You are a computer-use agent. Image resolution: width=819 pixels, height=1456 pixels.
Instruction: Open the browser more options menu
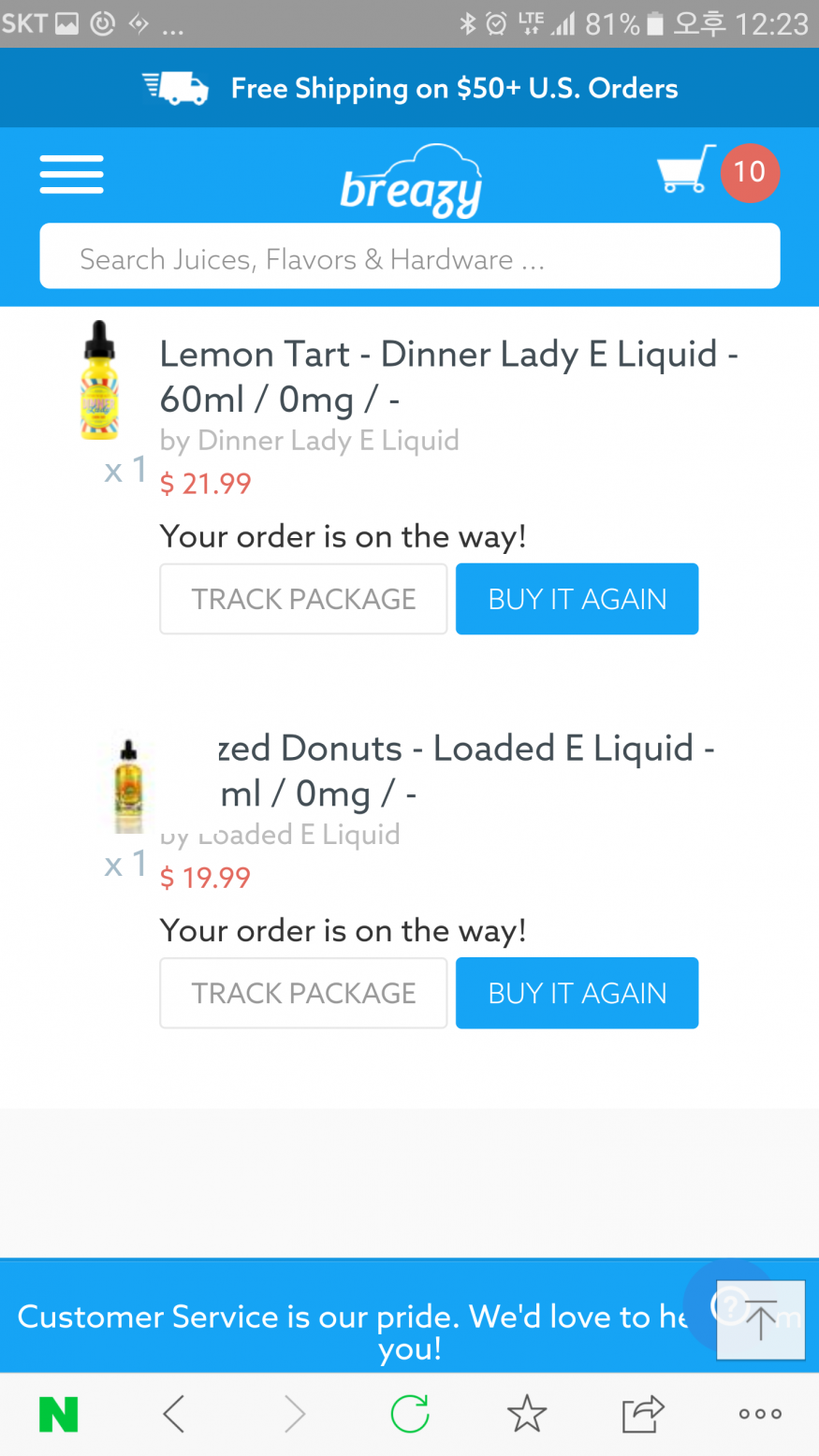pos(760,1414)
